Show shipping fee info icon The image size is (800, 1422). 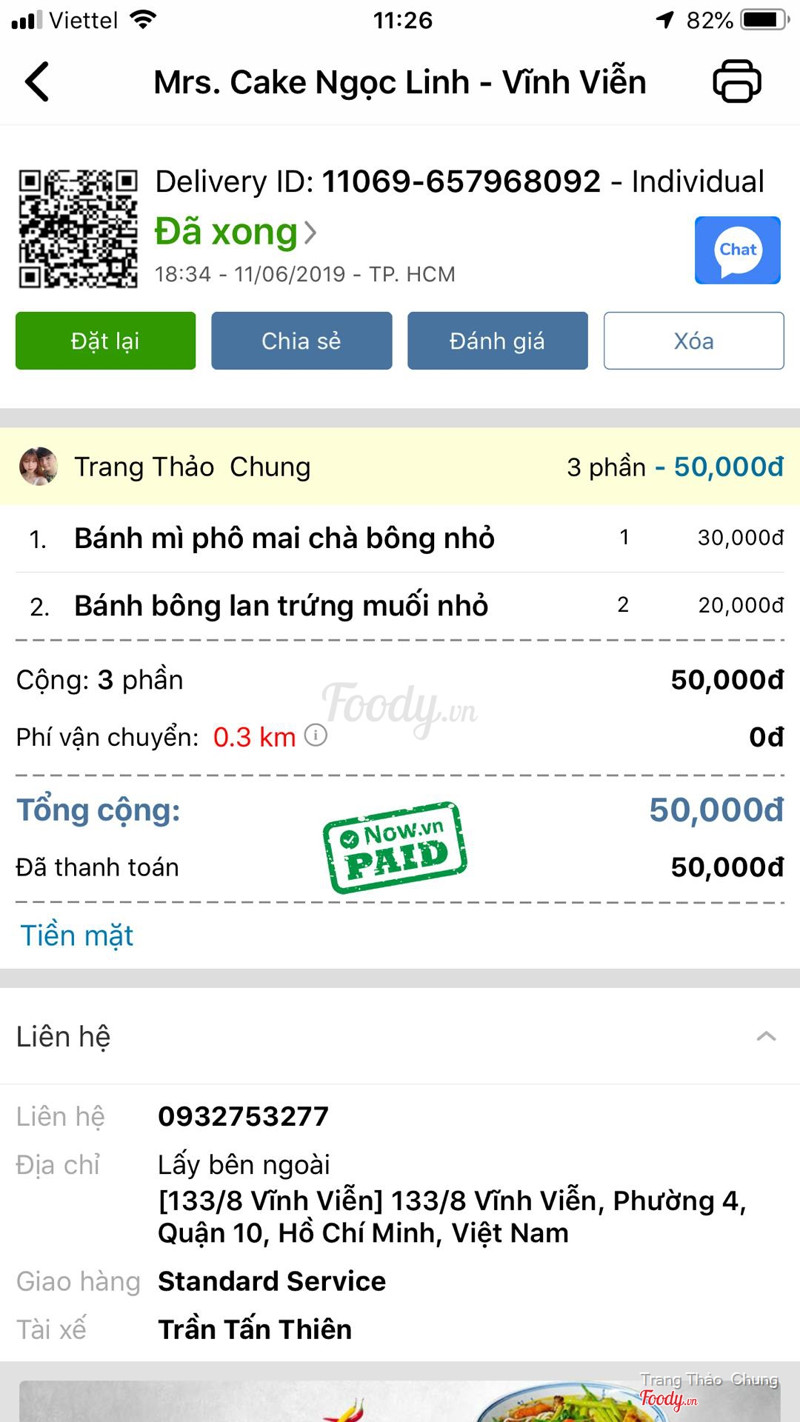tap(316, 736)
